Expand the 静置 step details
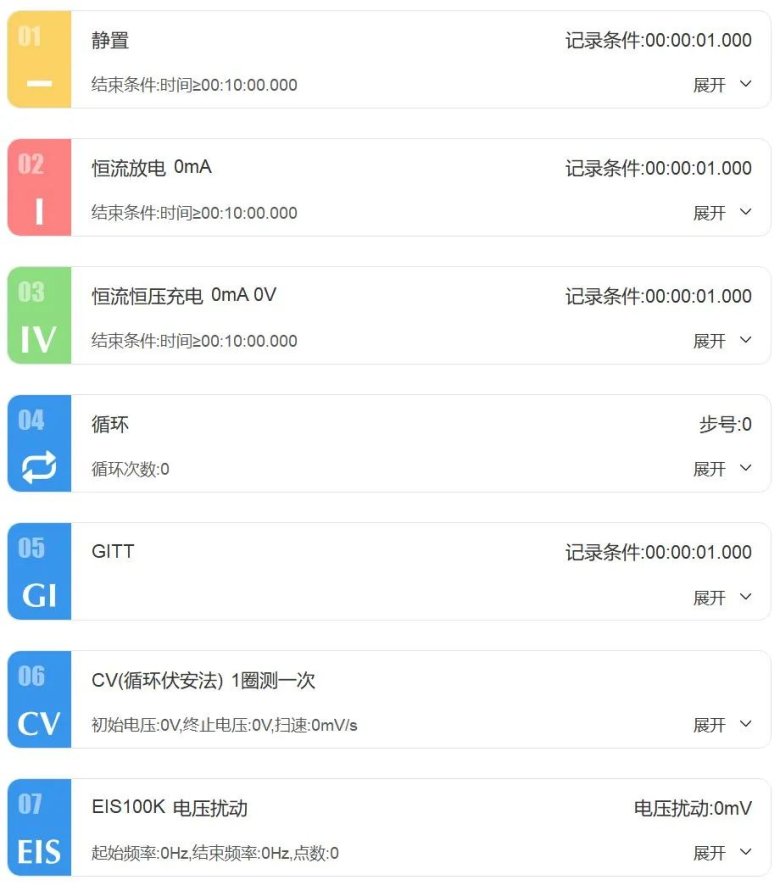This screenshot has width=780, height=891. [x=722, y=85]
